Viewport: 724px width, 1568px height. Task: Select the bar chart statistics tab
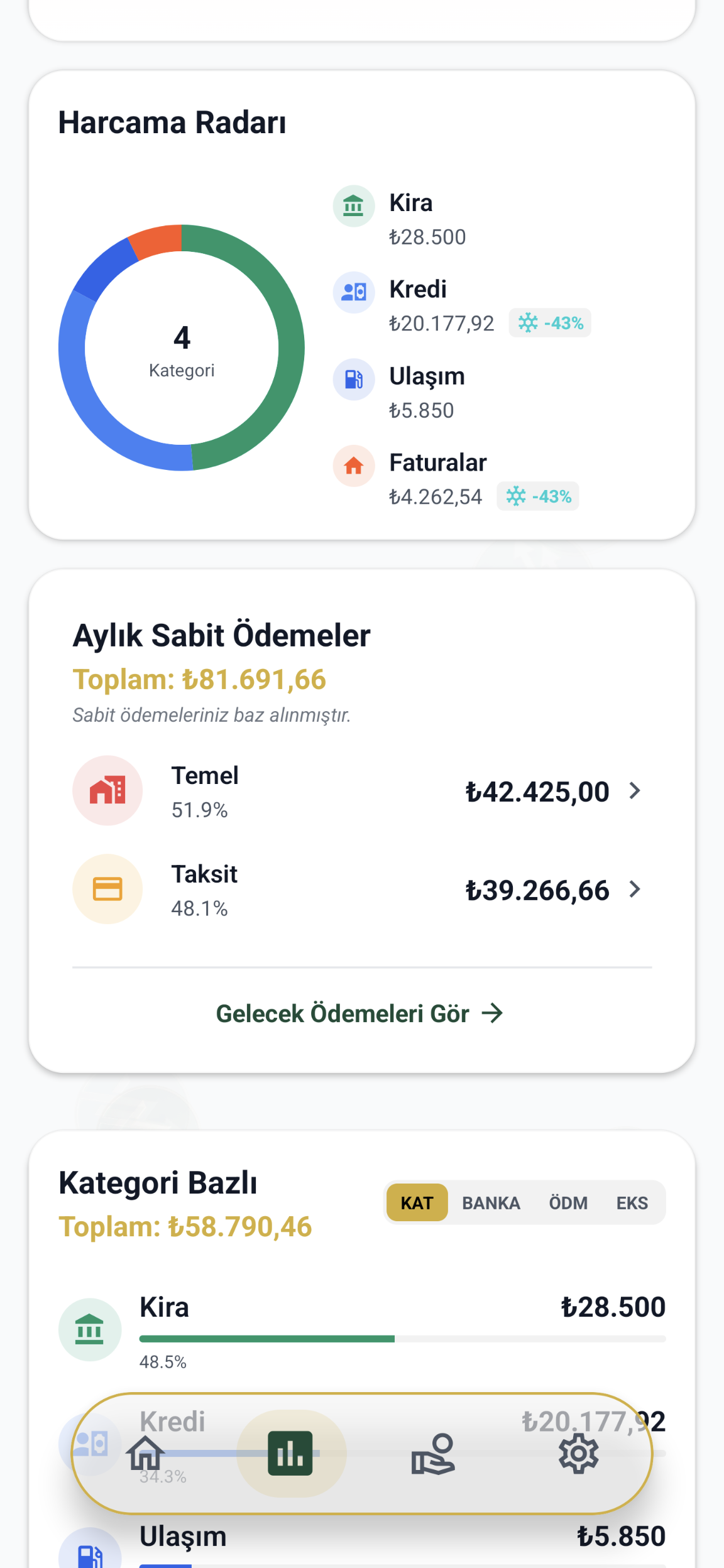[290, 1454]
